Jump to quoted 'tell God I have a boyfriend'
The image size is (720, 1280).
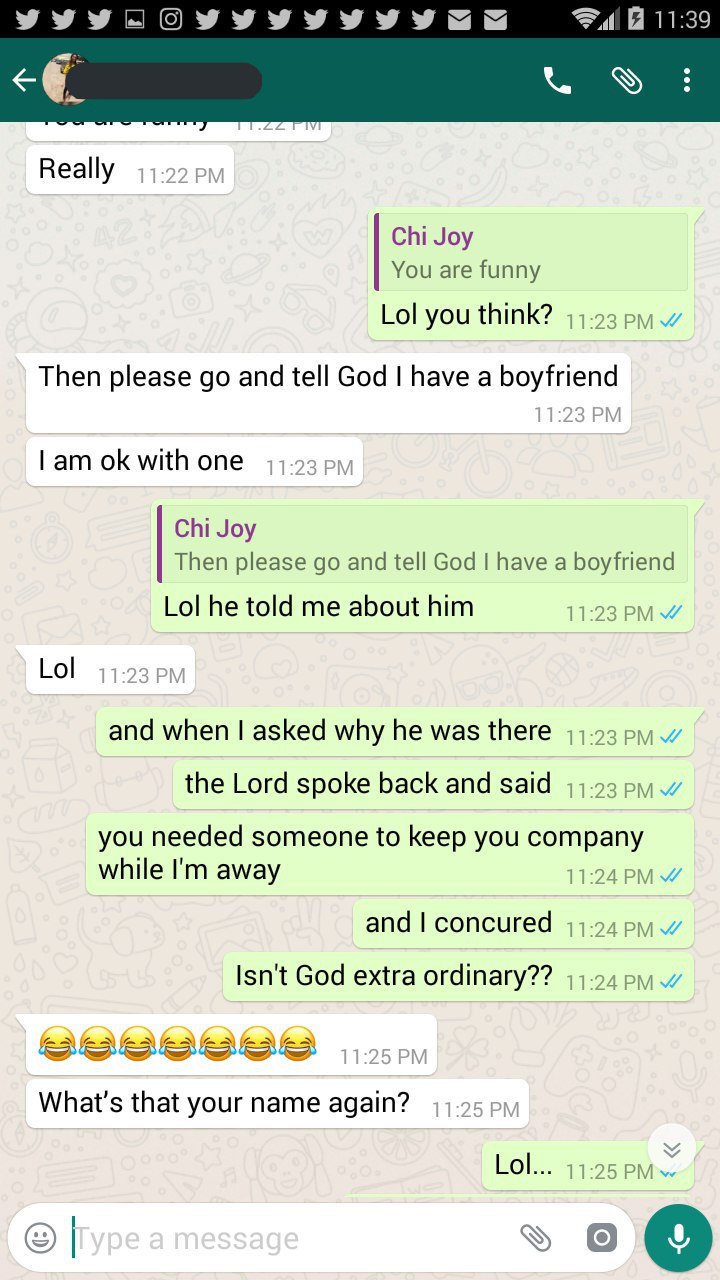tap(423, 545)
